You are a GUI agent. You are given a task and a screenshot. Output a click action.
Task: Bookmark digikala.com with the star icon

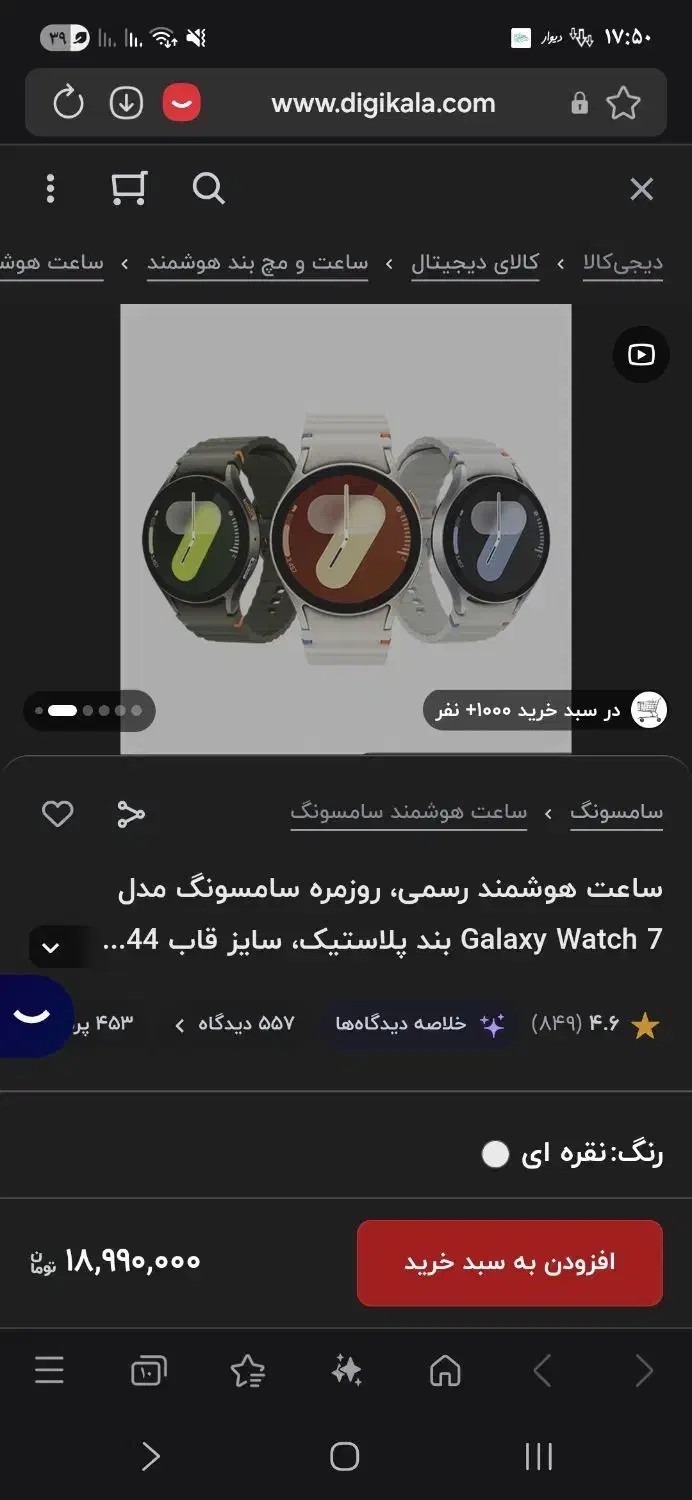click(x=623, y=102)
